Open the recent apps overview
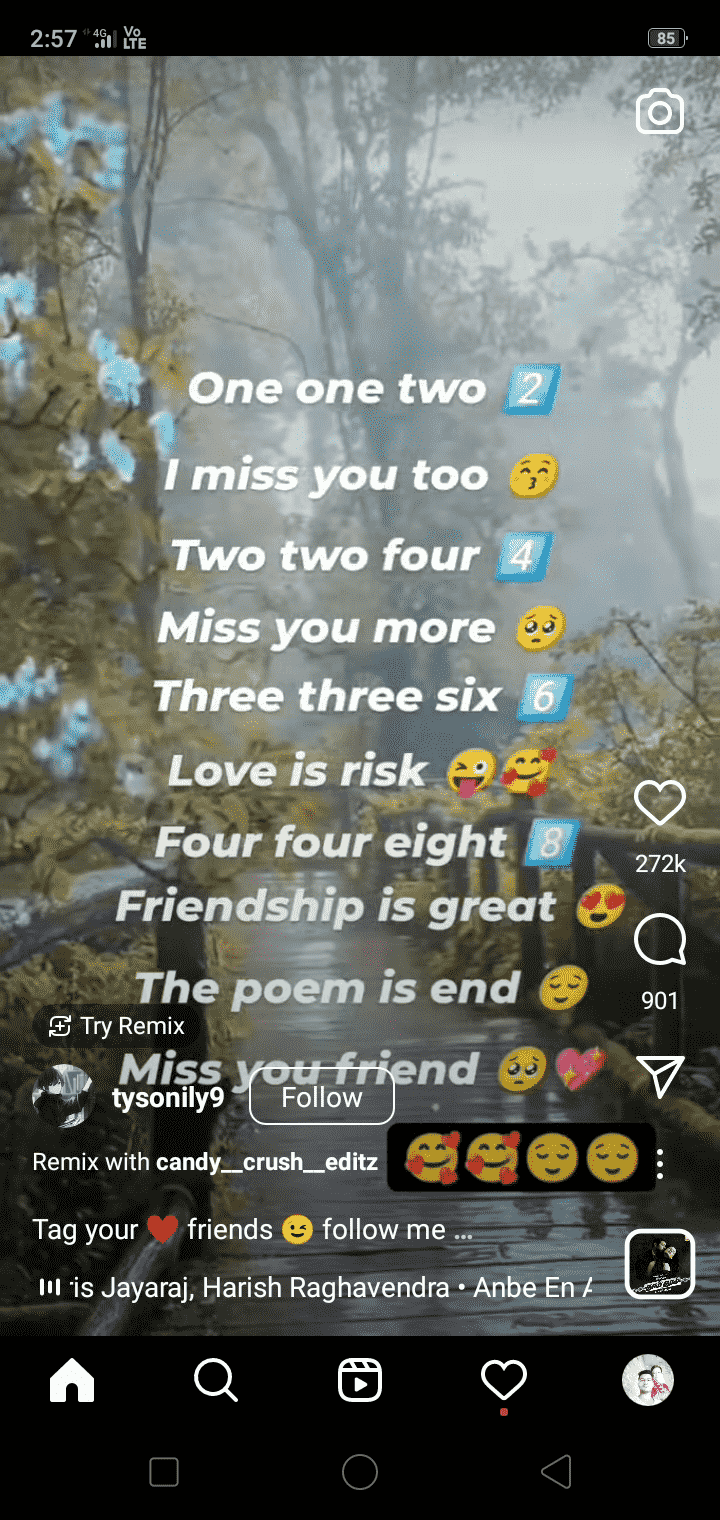Viewport: 720px width, 1520px height. click(164, 1471)
